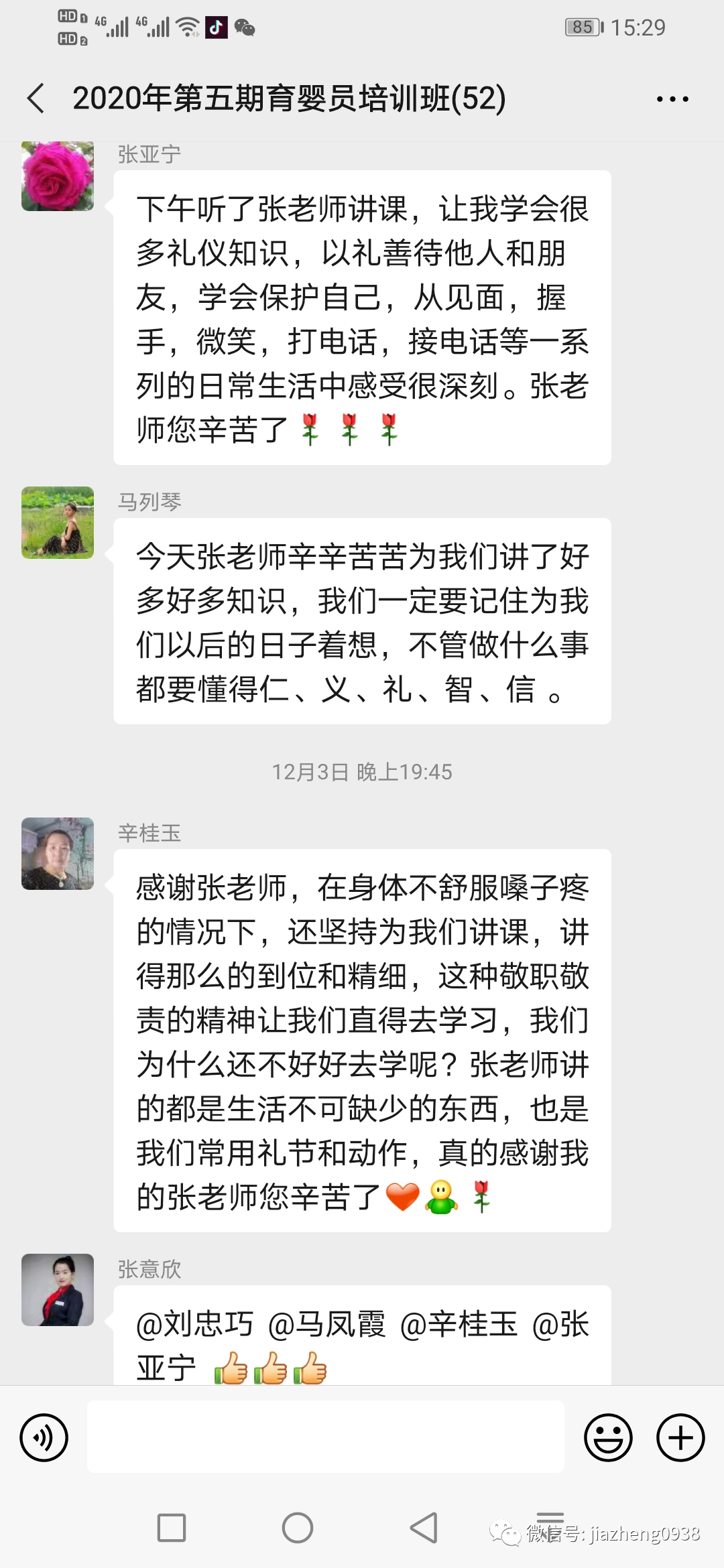View 张意欣's profile avatar
Image resolution: width=724 pixels, height=1568 pixels.
click(58, 1290)
